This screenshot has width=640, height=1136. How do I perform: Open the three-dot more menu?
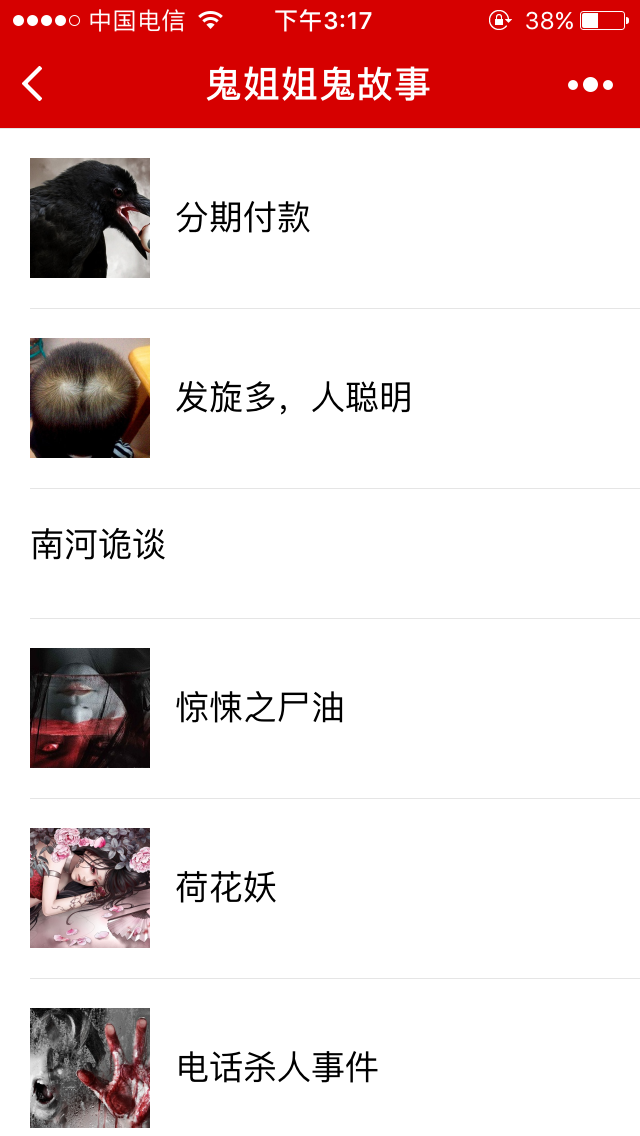pos(590,85)
